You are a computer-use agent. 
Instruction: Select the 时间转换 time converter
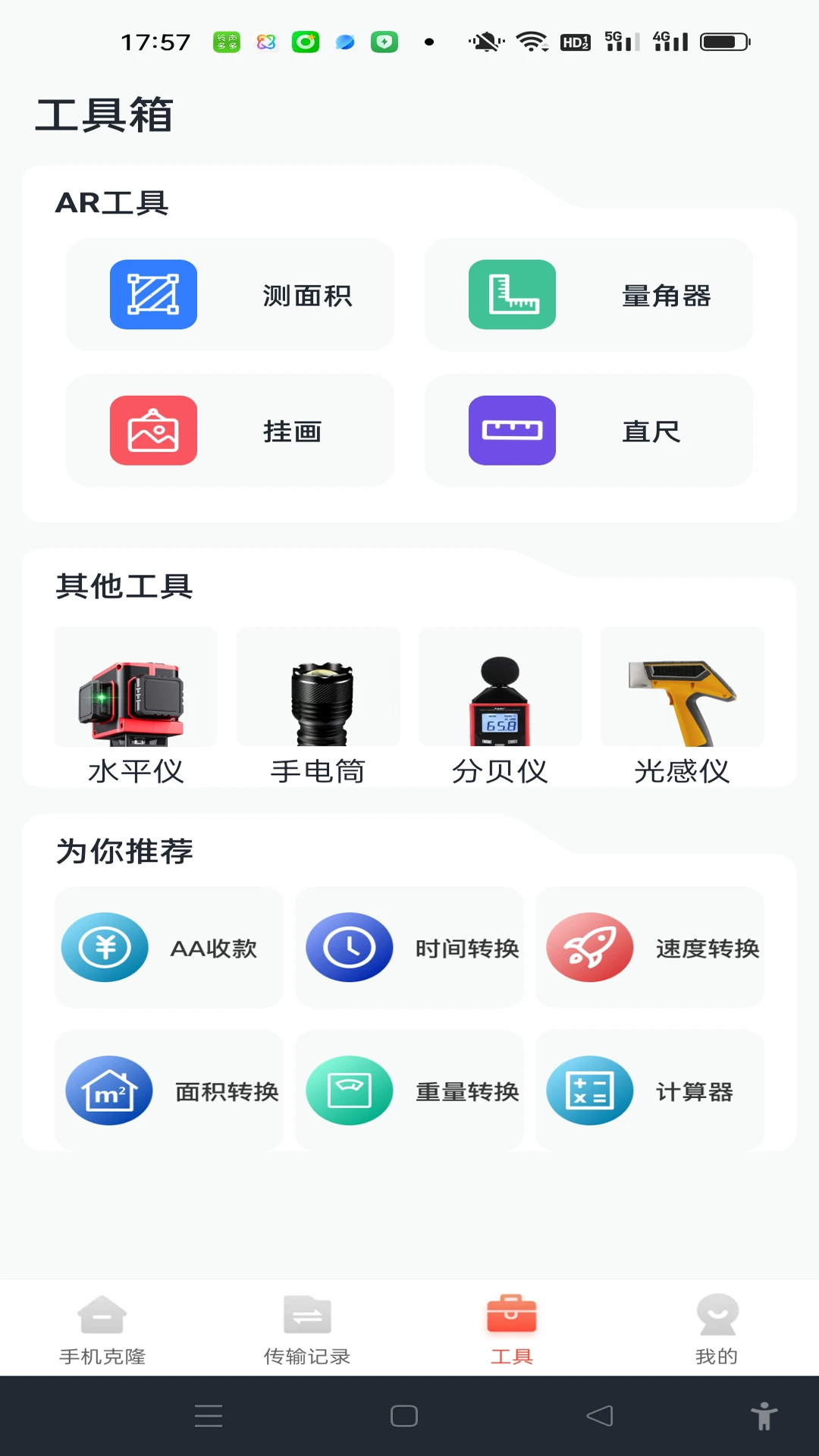click(x=409, y=947)
